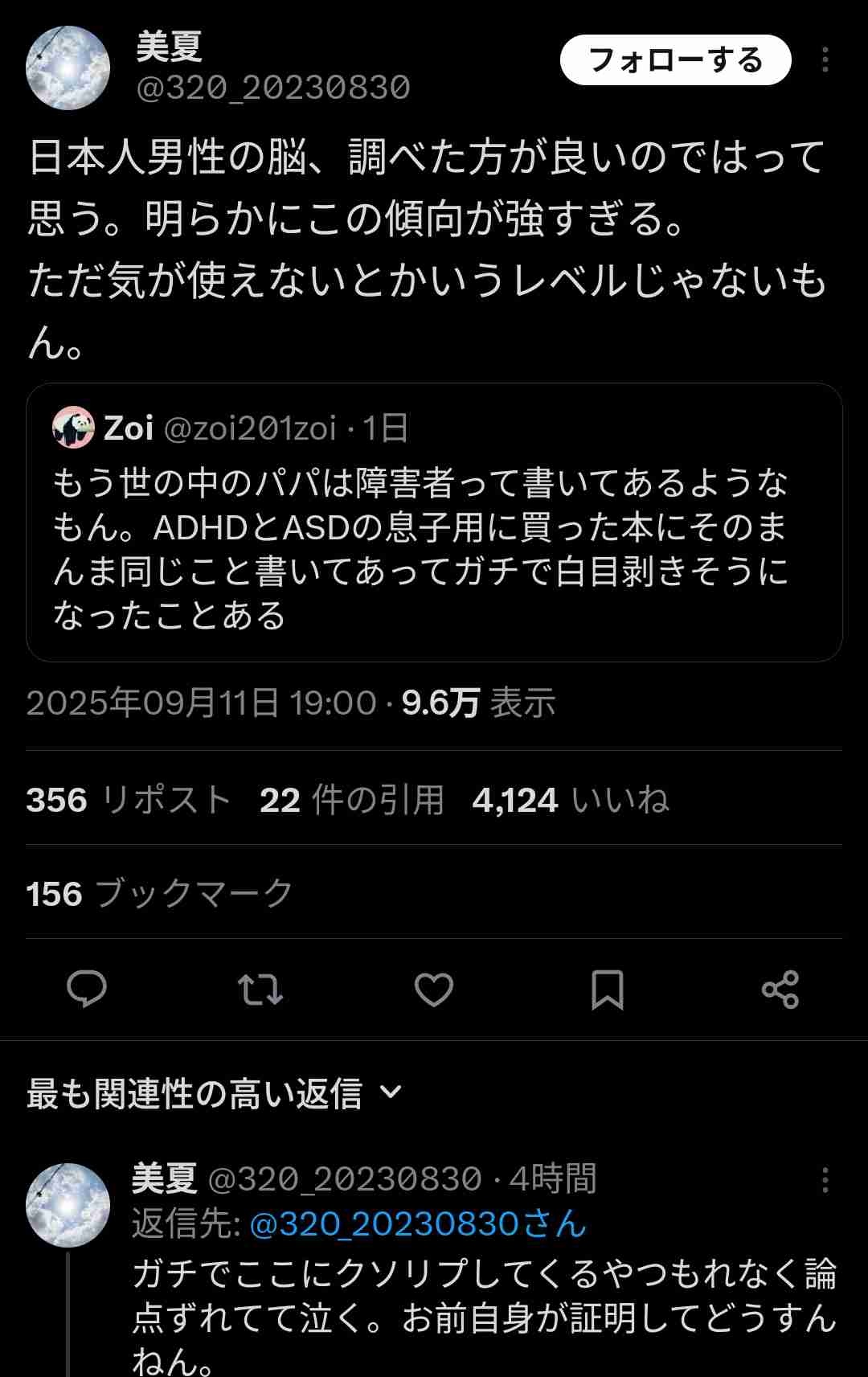Repost the main post
Screen dimensions: 868x1377
pos(260,989)
